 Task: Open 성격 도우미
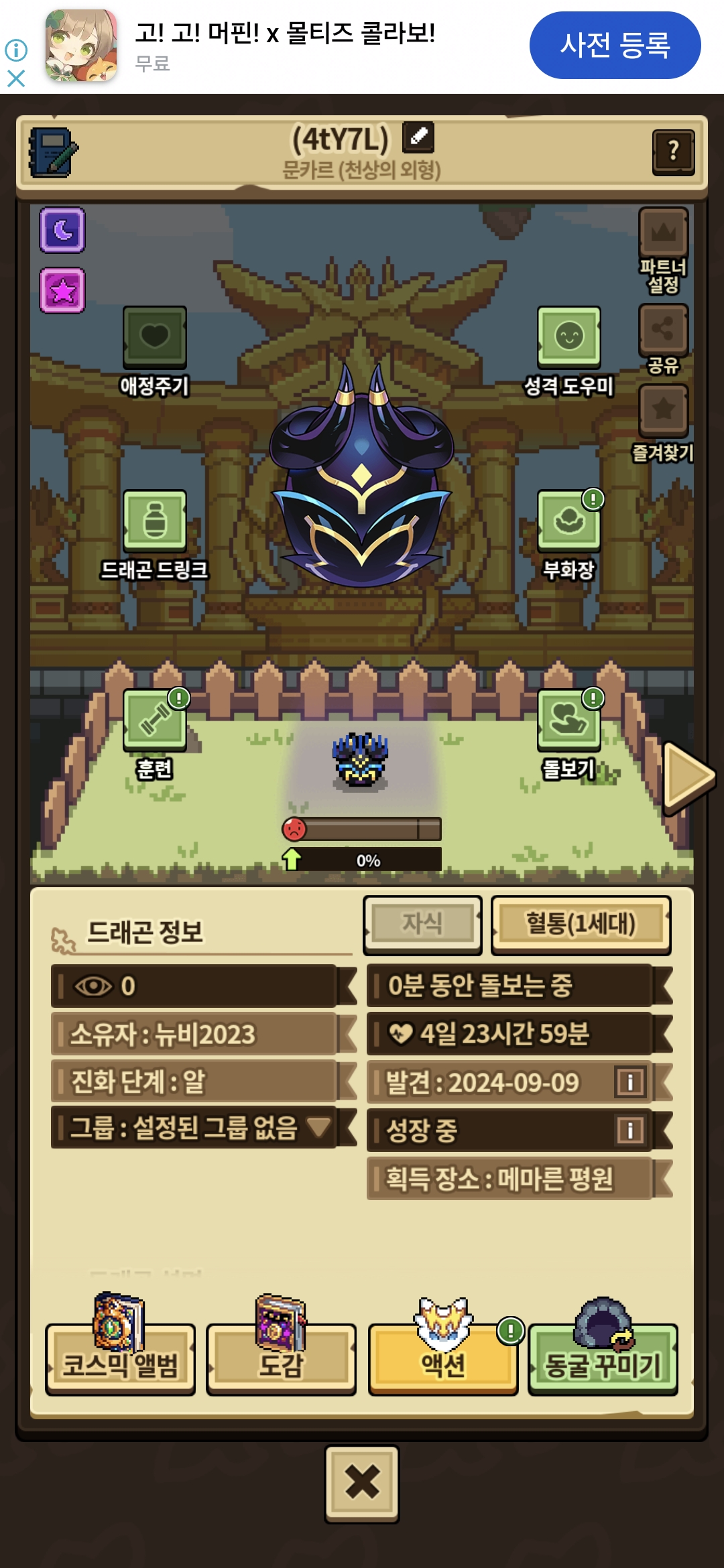pos(568,337)
